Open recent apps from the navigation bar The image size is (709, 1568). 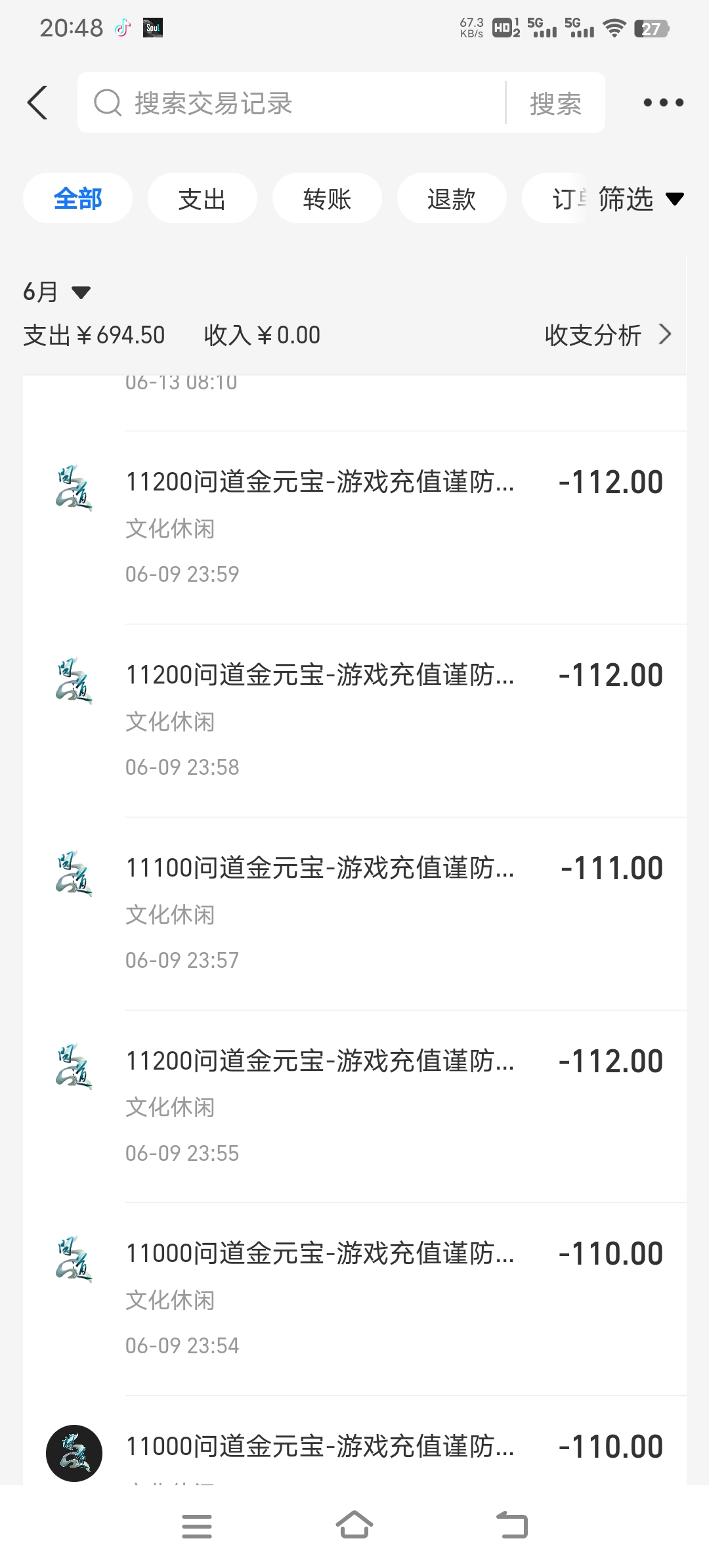click(197, 1526)
